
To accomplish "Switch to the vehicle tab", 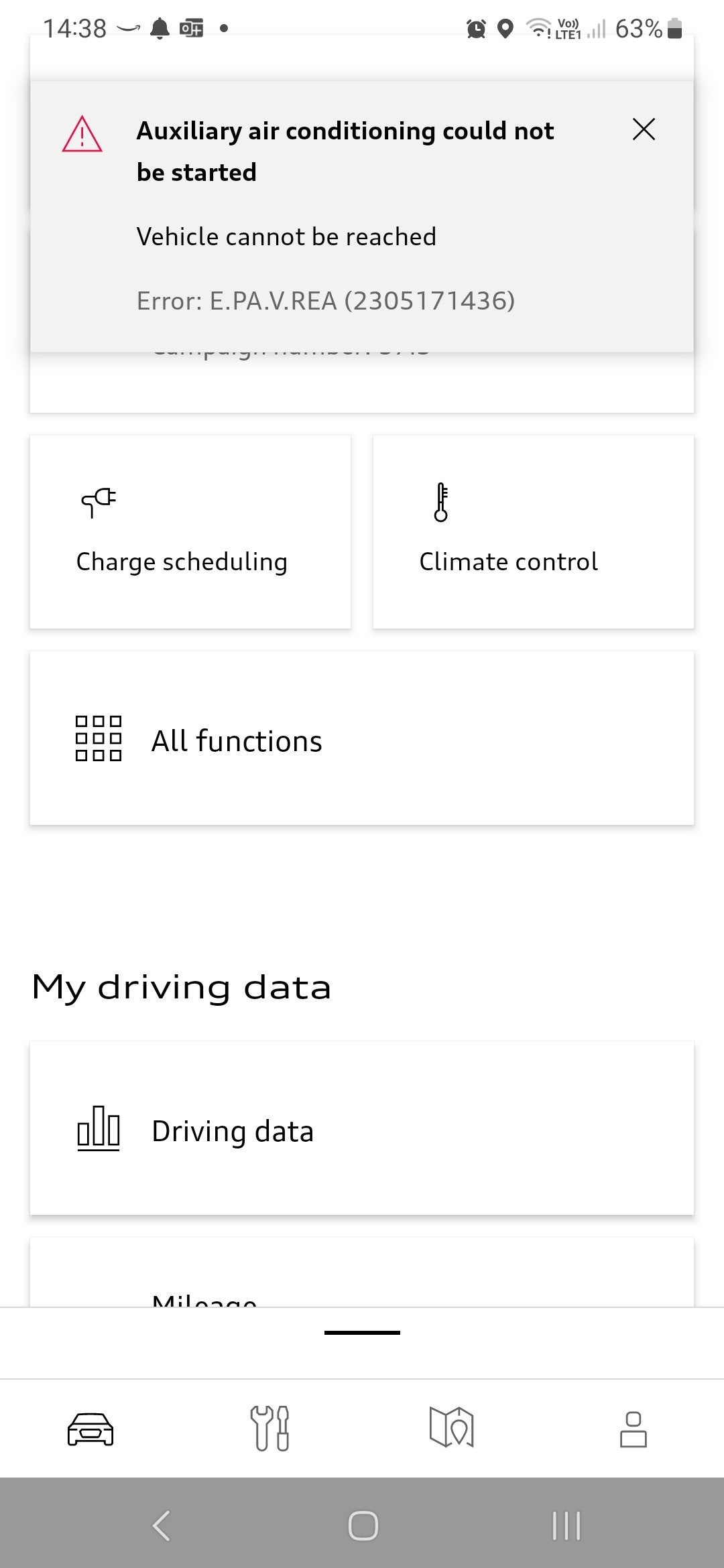I will pyautogui.click(x=90, y=1429).
